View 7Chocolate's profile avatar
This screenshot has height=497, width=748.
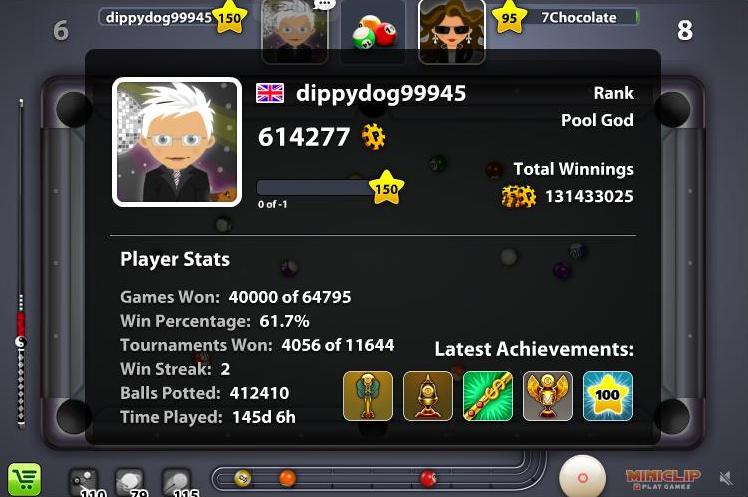tap(451, 30)
